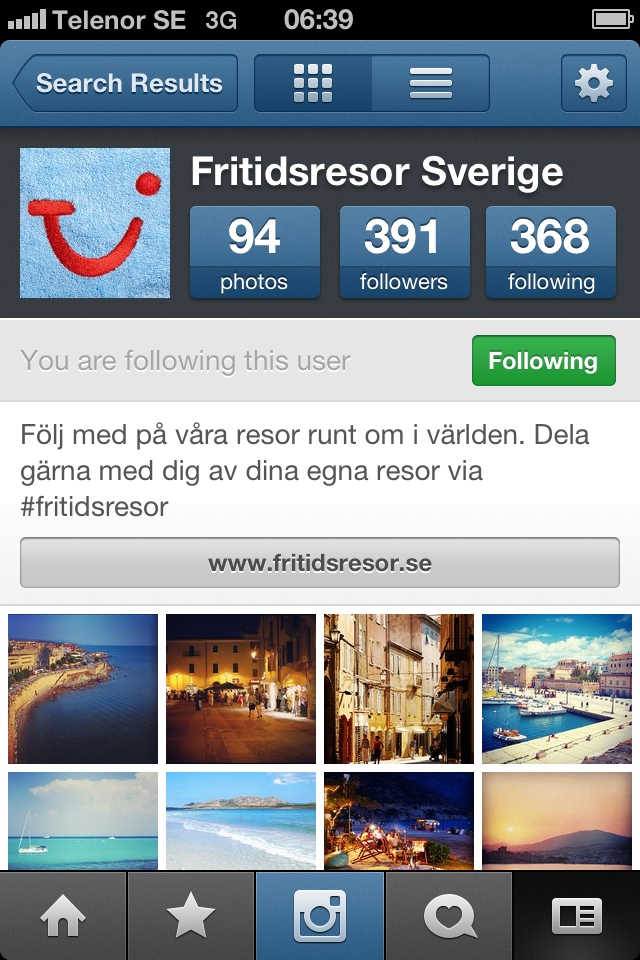Open the Popular star tab
The width and height of the screenshot is (640, 960).
[x=191, y=916]
